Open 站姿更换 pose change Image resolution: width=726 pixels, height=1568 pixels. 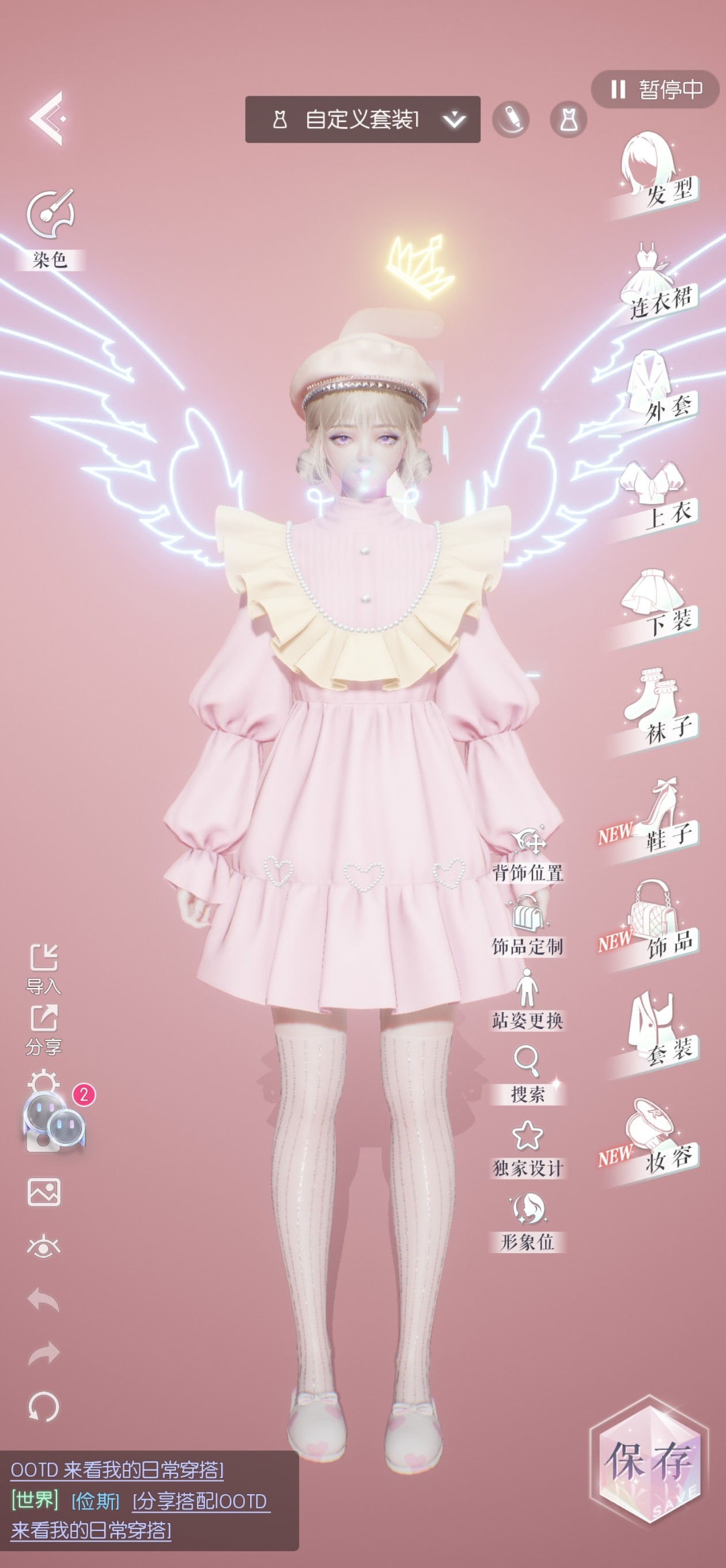[x=528, y=1000]
